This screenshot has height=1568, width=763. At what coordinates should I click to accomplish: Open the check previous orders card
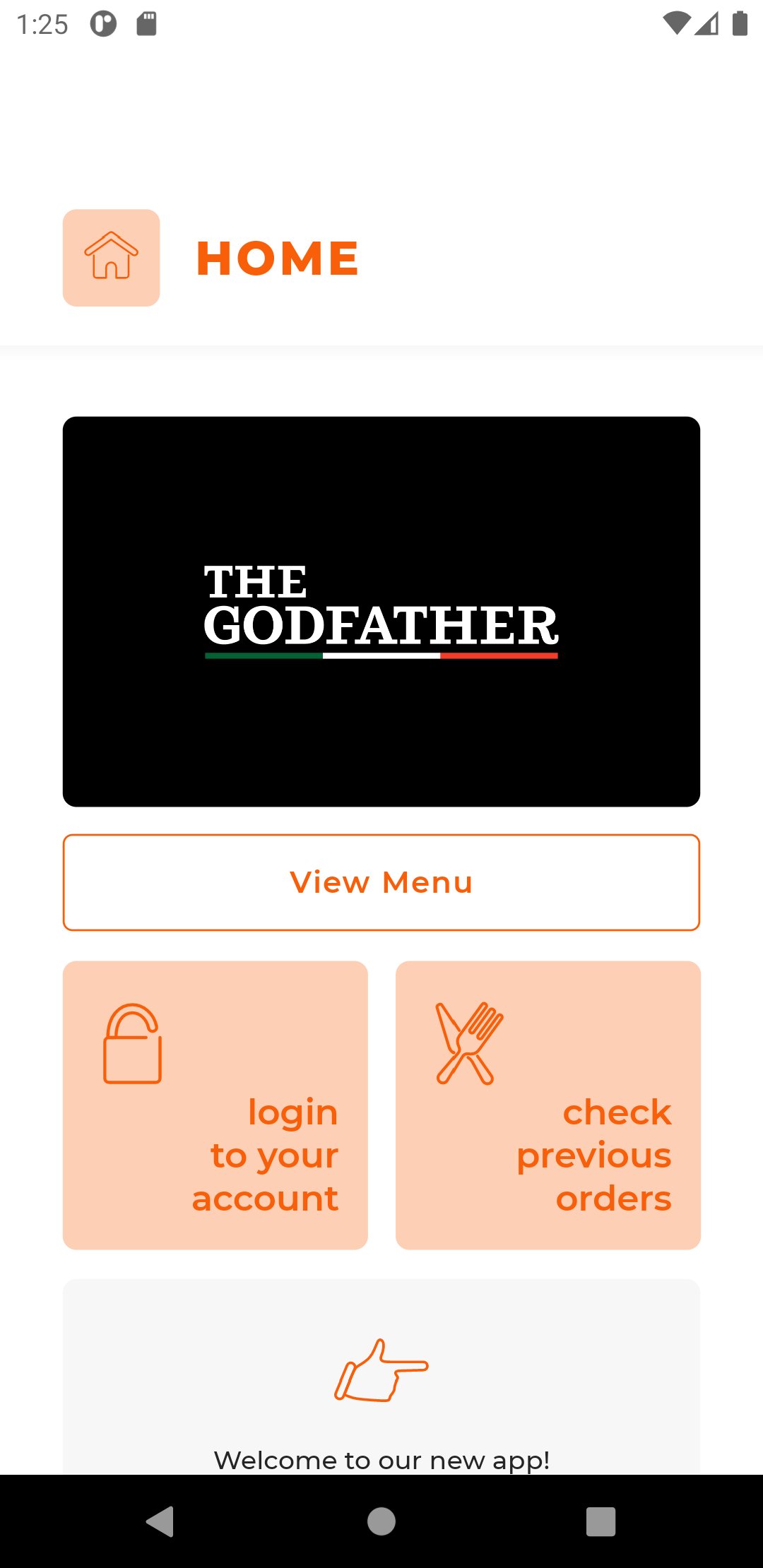click(x=548, y=1105)
